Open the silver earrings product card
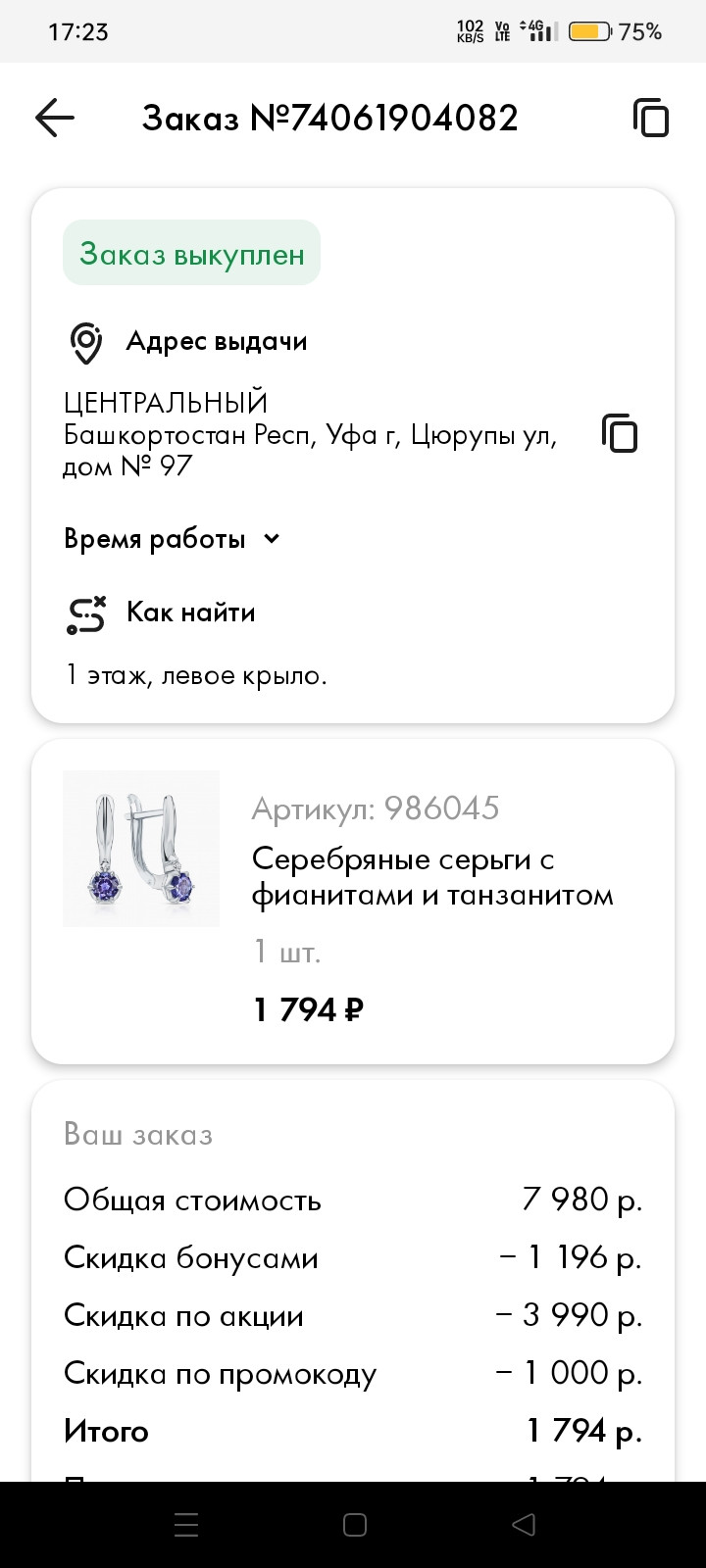706x1568 pixels. coord(353,902)
